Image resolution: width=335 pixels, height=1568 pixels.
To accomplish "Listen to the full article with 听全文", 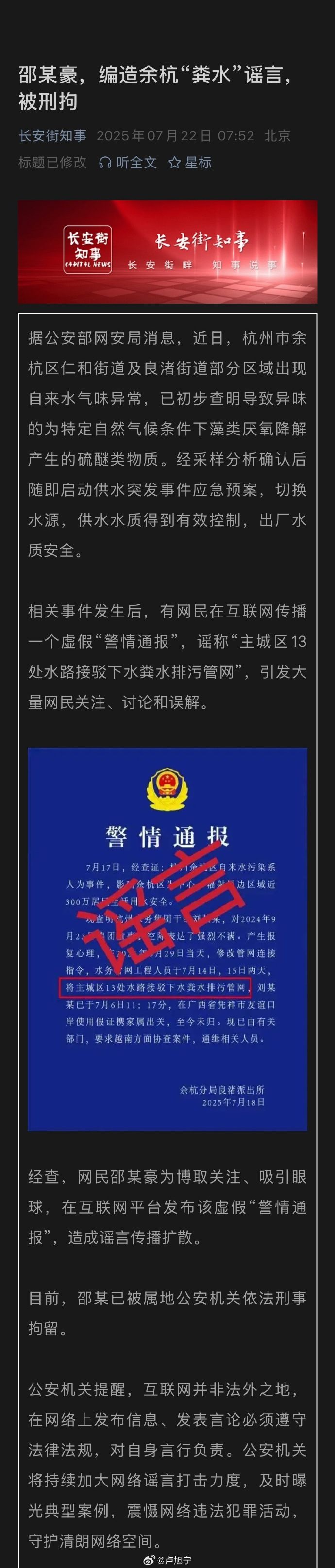I will (x=128, y=163).
